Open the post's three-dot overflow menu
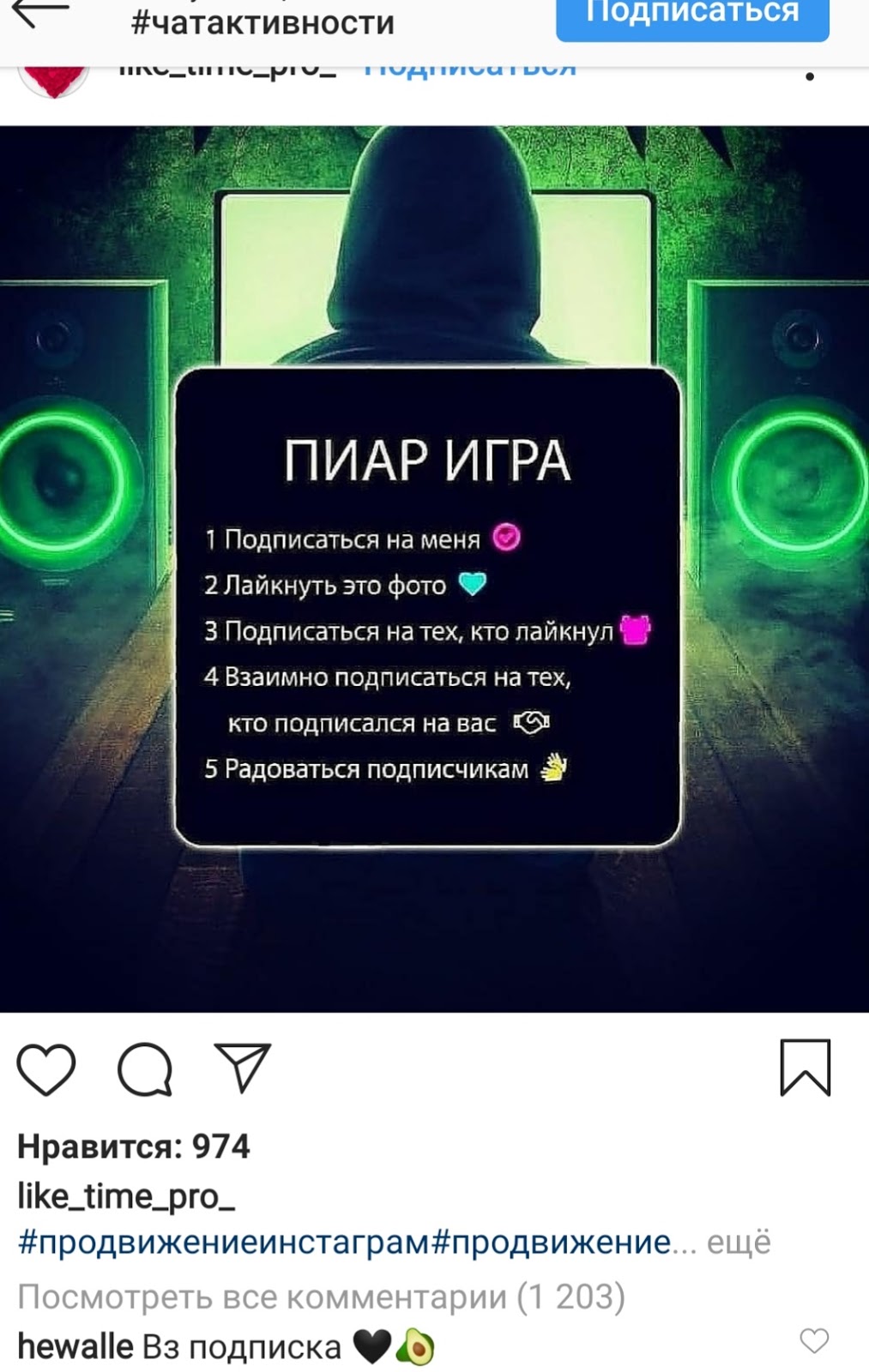This screenshot has height=1372, width=869. (x=809, y=77)
